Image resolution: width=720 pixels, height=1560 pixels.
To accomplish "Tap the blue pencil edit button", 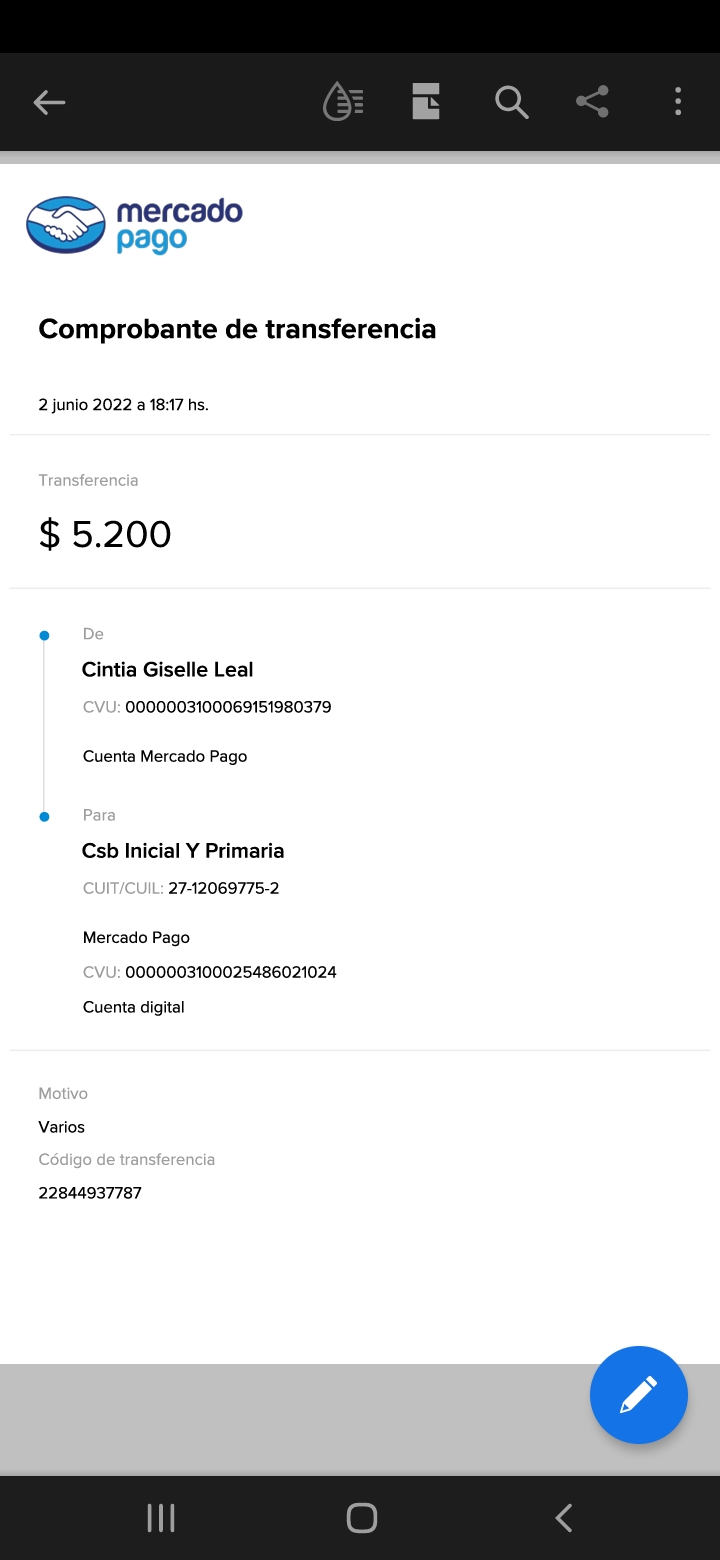I will point(638,1394).
